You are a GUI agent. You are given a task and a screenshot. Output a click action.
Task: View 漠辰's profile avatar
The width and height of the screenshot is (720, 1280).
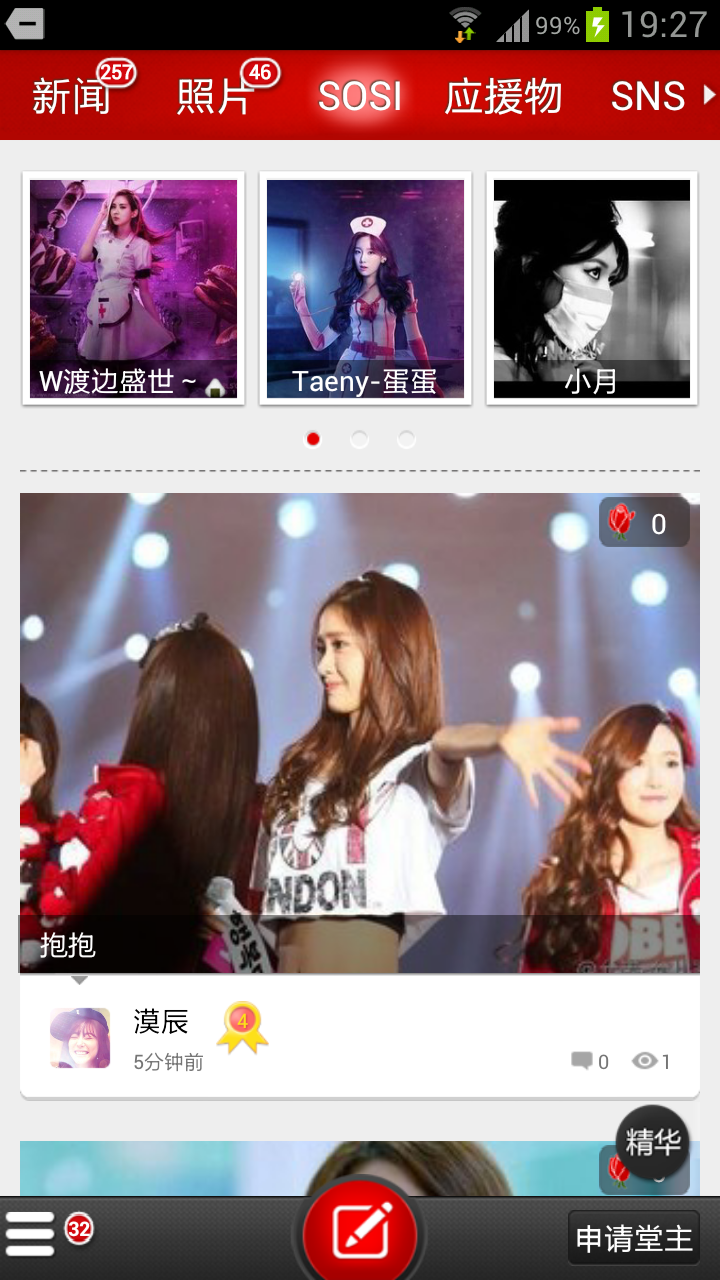point(80,1038)
